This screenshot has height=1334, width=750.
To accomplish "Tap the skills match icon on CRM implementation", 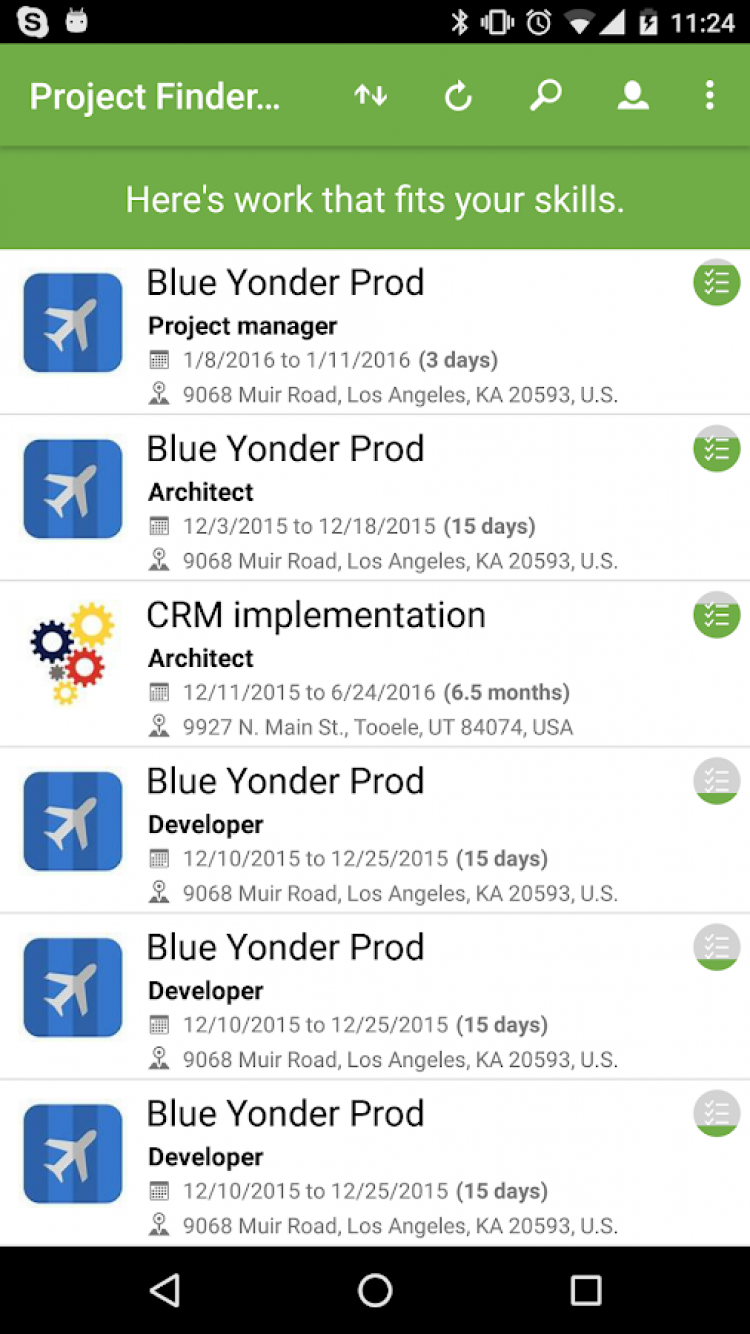I will [716, 615].
